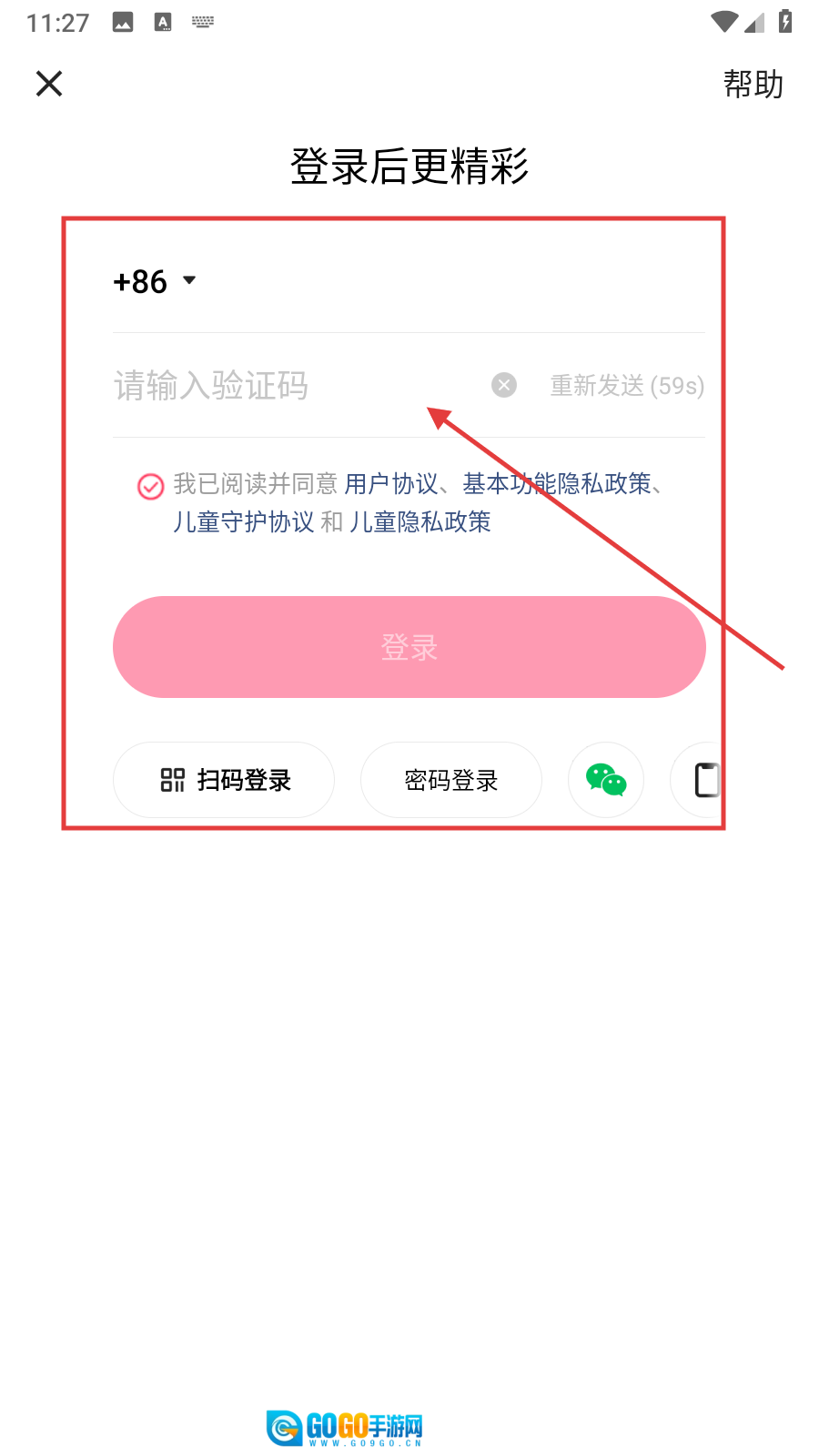Switch to 密码登录 password login
Image resolution: width=819 pixels, height=1456 pixels.
(x=451, y=780)
